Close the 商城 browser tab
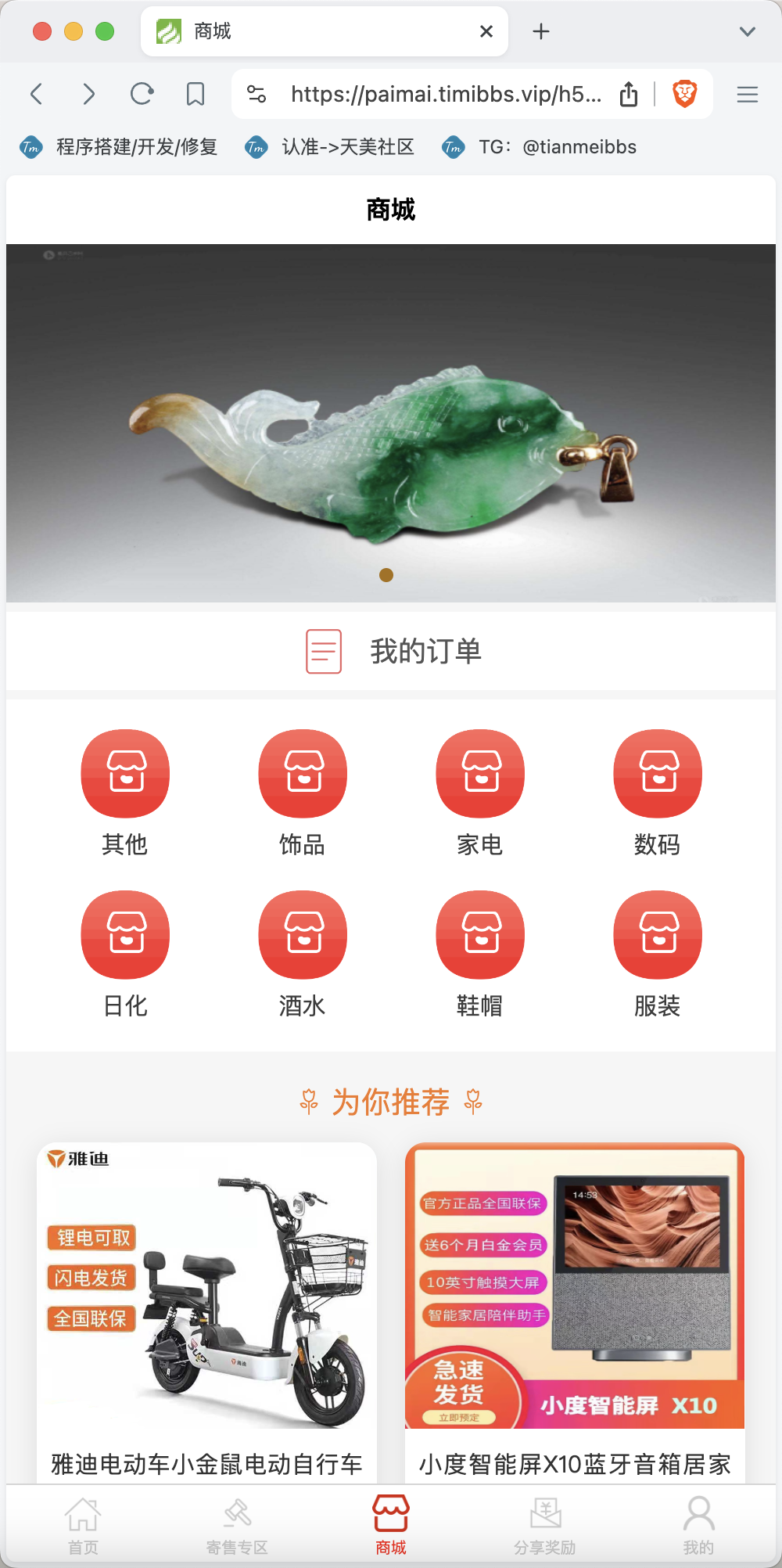The width and height of the screenshot is (782, 1568). [486, 31]
